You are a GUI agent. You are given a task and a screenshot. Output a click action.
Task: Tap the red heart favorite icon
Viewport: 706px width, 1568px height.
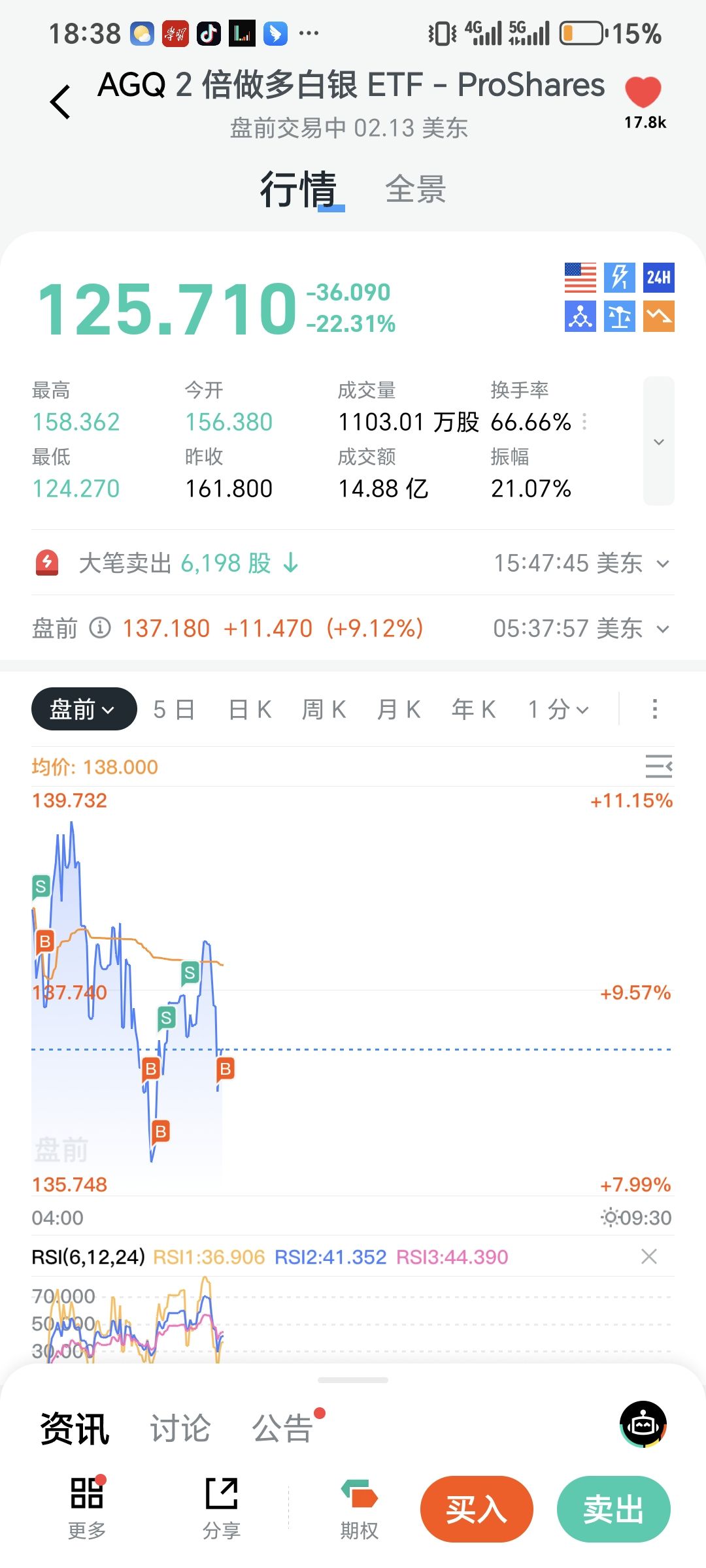pyautogui.click(x=643, y=93)
